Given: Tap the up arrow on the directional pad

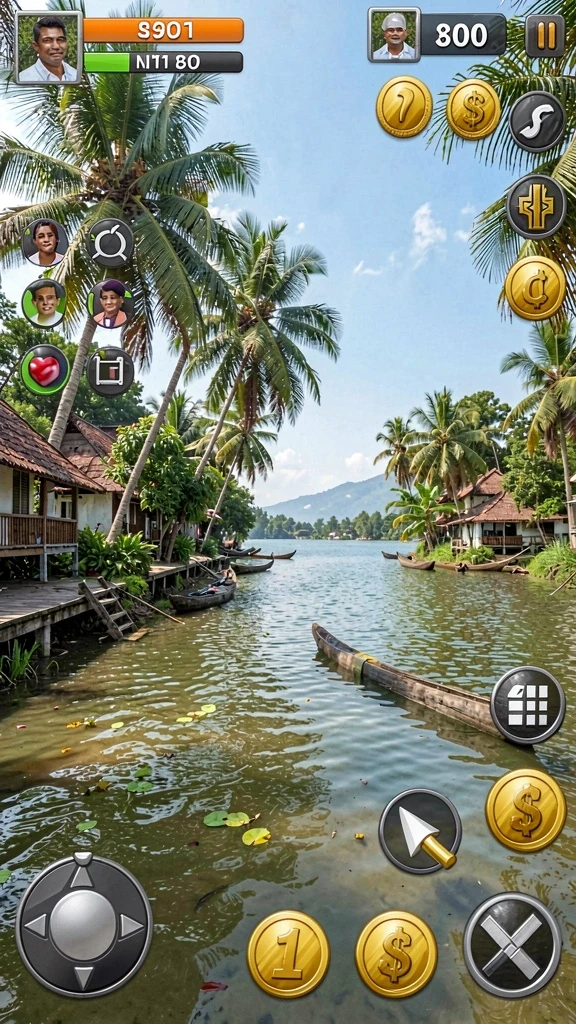Looking at the screenshot, I should pyautogui.click(x=83, y=874).
